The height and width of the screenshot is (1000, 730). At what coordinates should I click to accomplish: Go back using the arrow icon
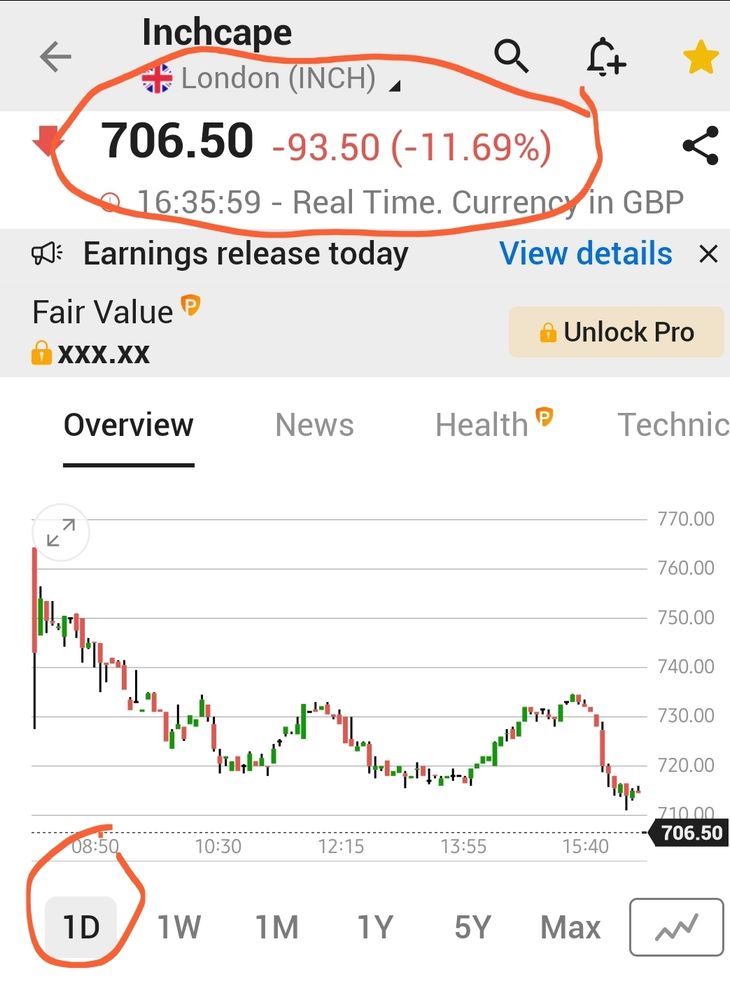pyautogui.click(x=55, y=57)
